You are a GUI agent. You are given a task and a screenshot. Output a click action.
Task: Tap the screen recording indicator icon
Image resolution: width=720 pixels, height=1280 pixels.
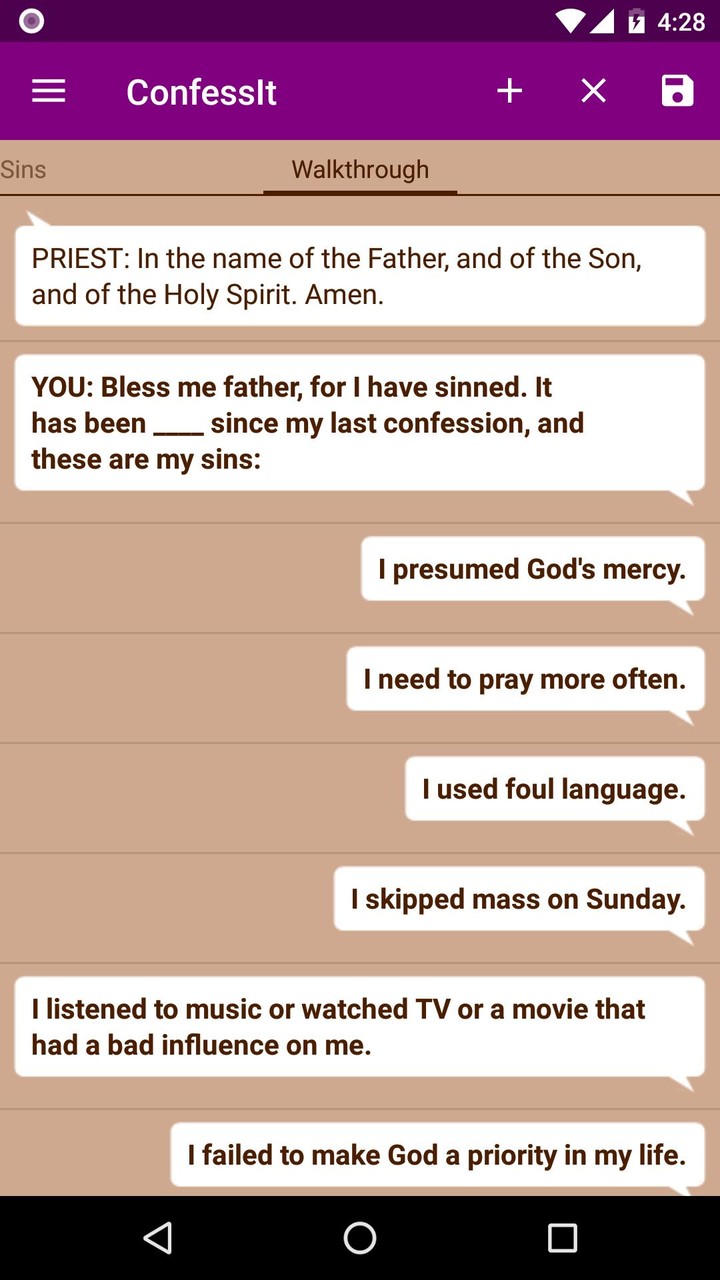coord(30,20)
